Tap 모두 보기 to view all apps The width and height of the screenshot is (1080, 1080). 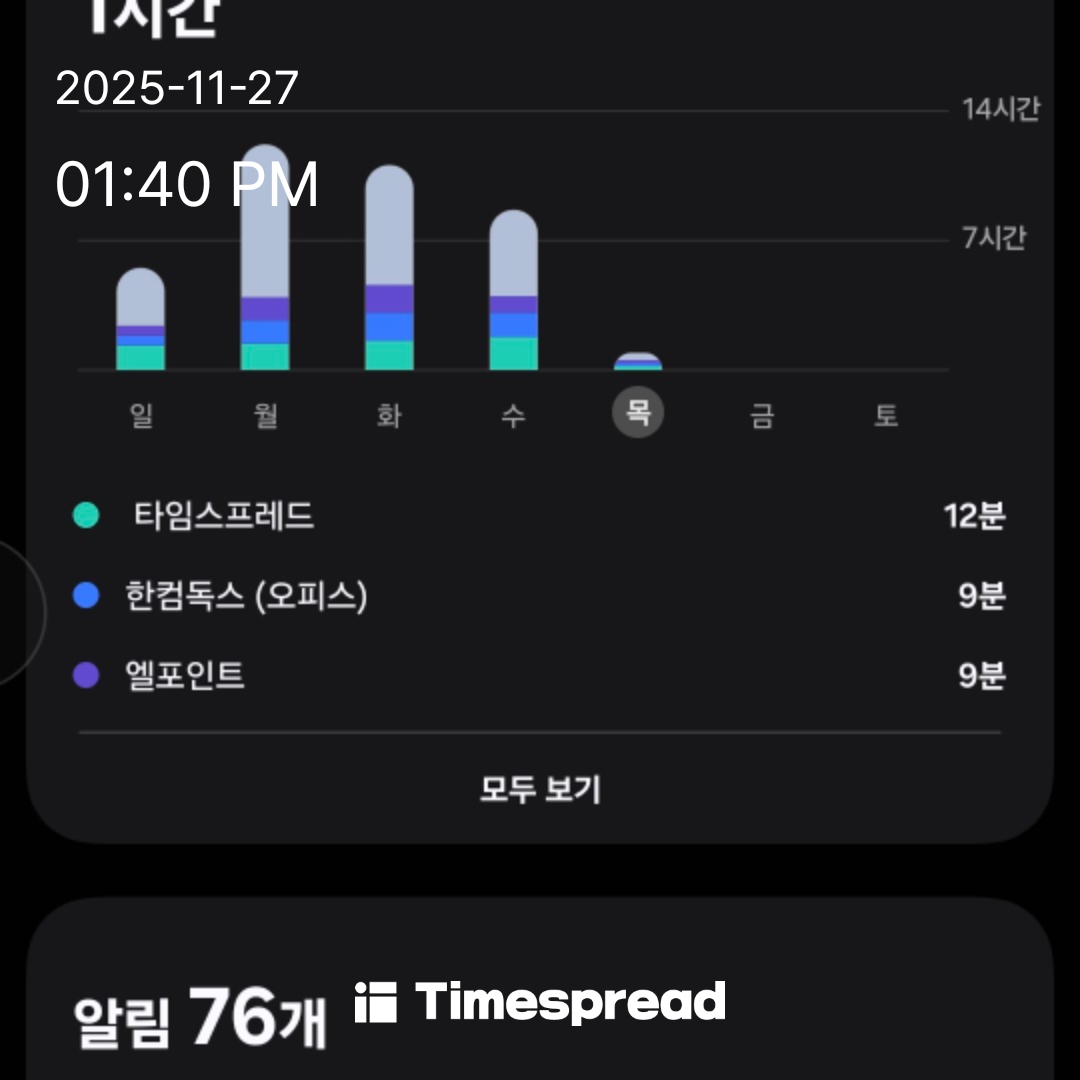pos(540,790)
